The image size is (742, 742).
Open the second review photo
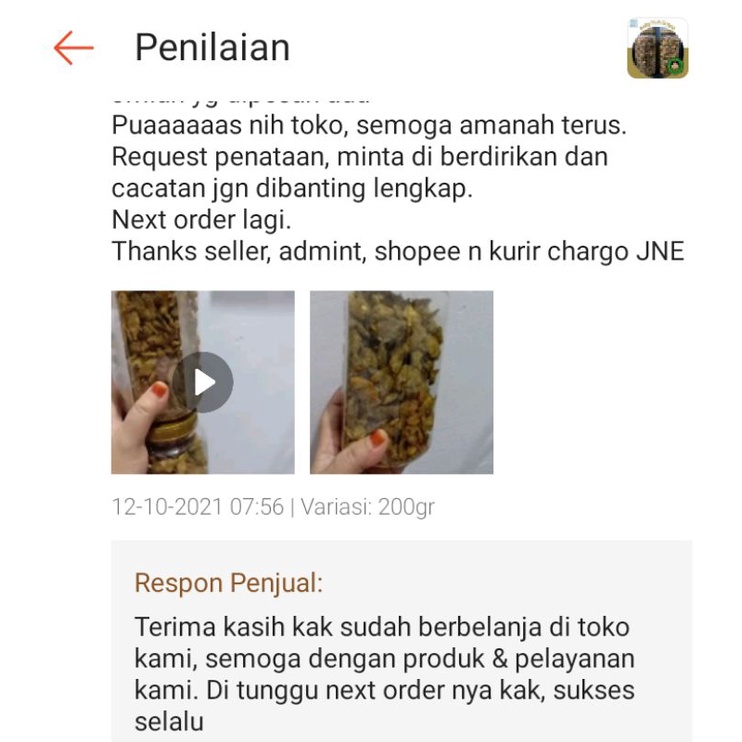click(x=401, y=382)
